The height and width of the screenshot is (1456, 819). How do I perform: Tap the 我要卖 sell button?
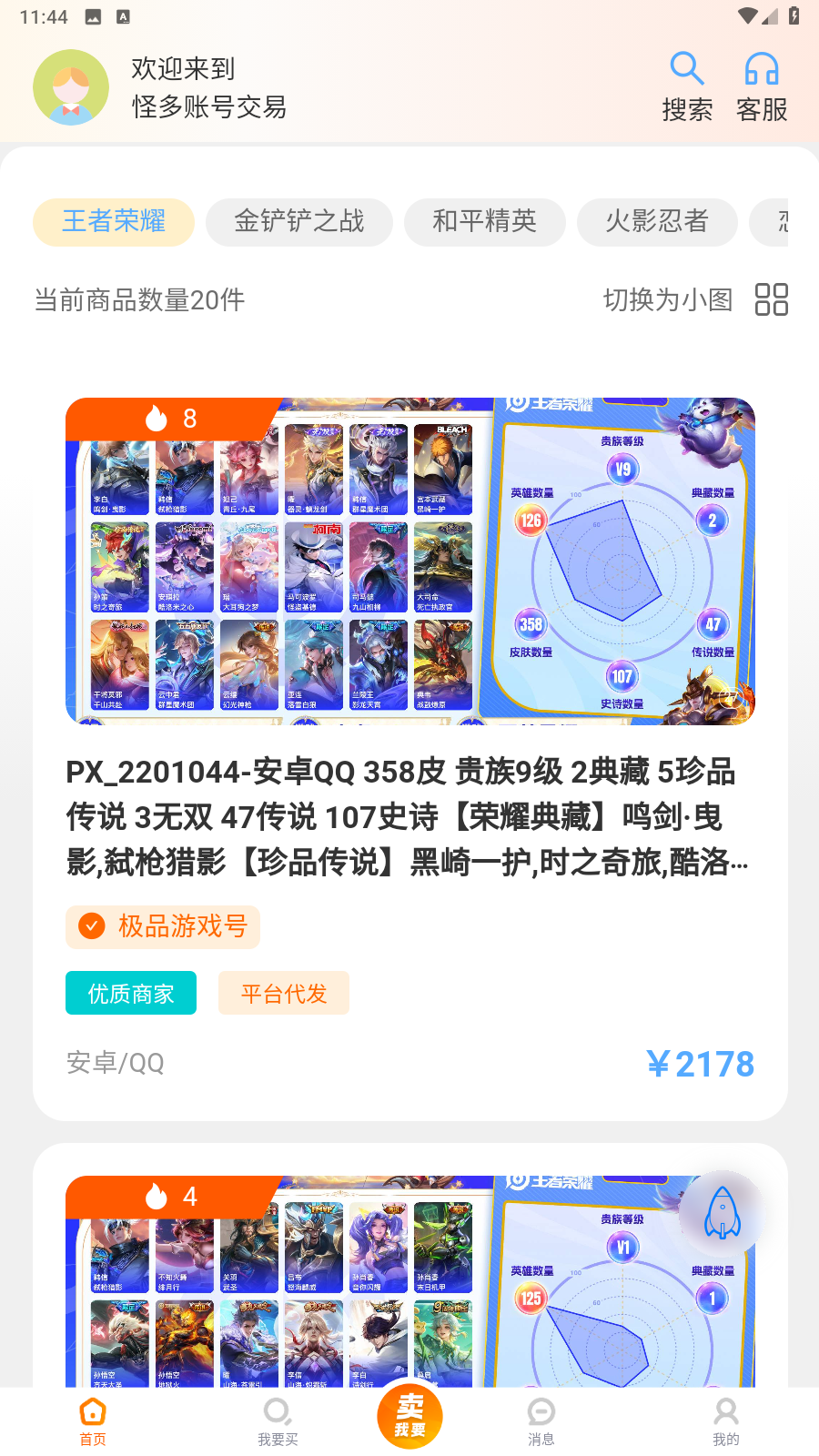point(409,1416)
